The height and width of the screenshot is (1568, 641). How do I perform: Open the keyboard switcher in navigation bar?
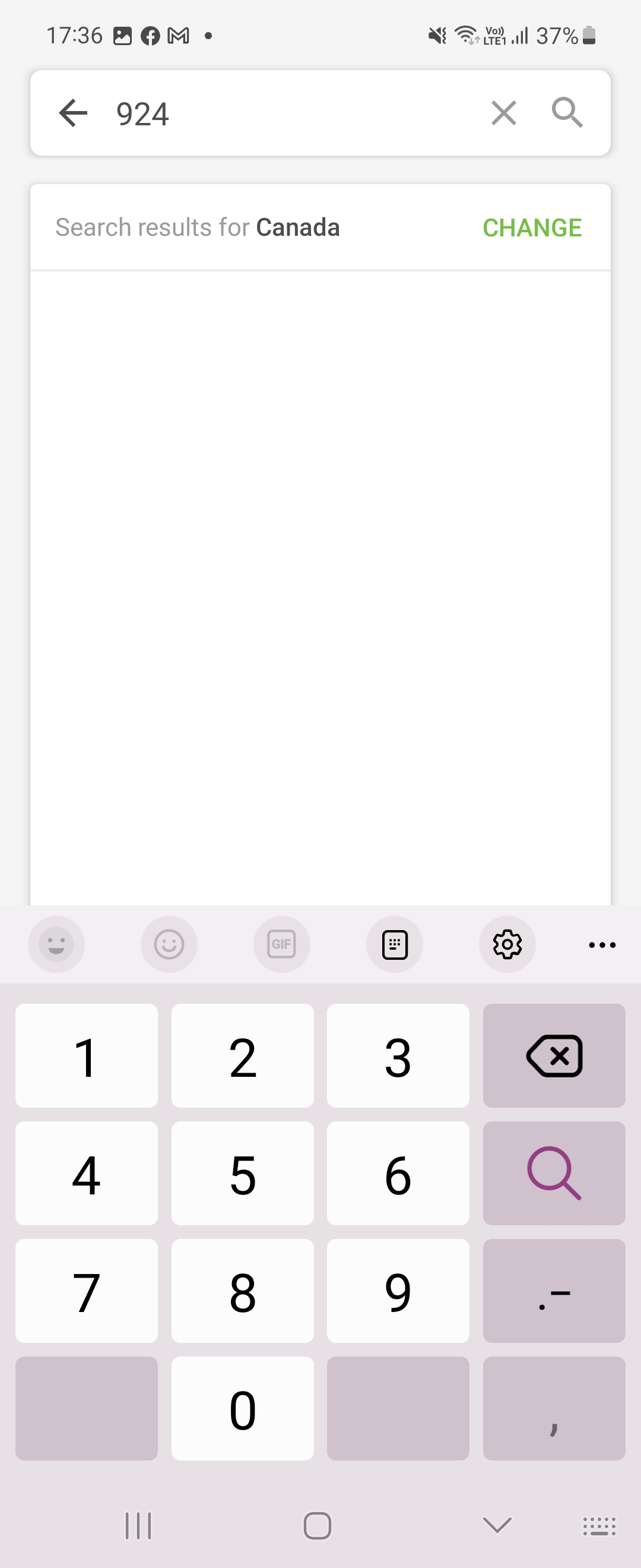click(x=599, y=1525)
